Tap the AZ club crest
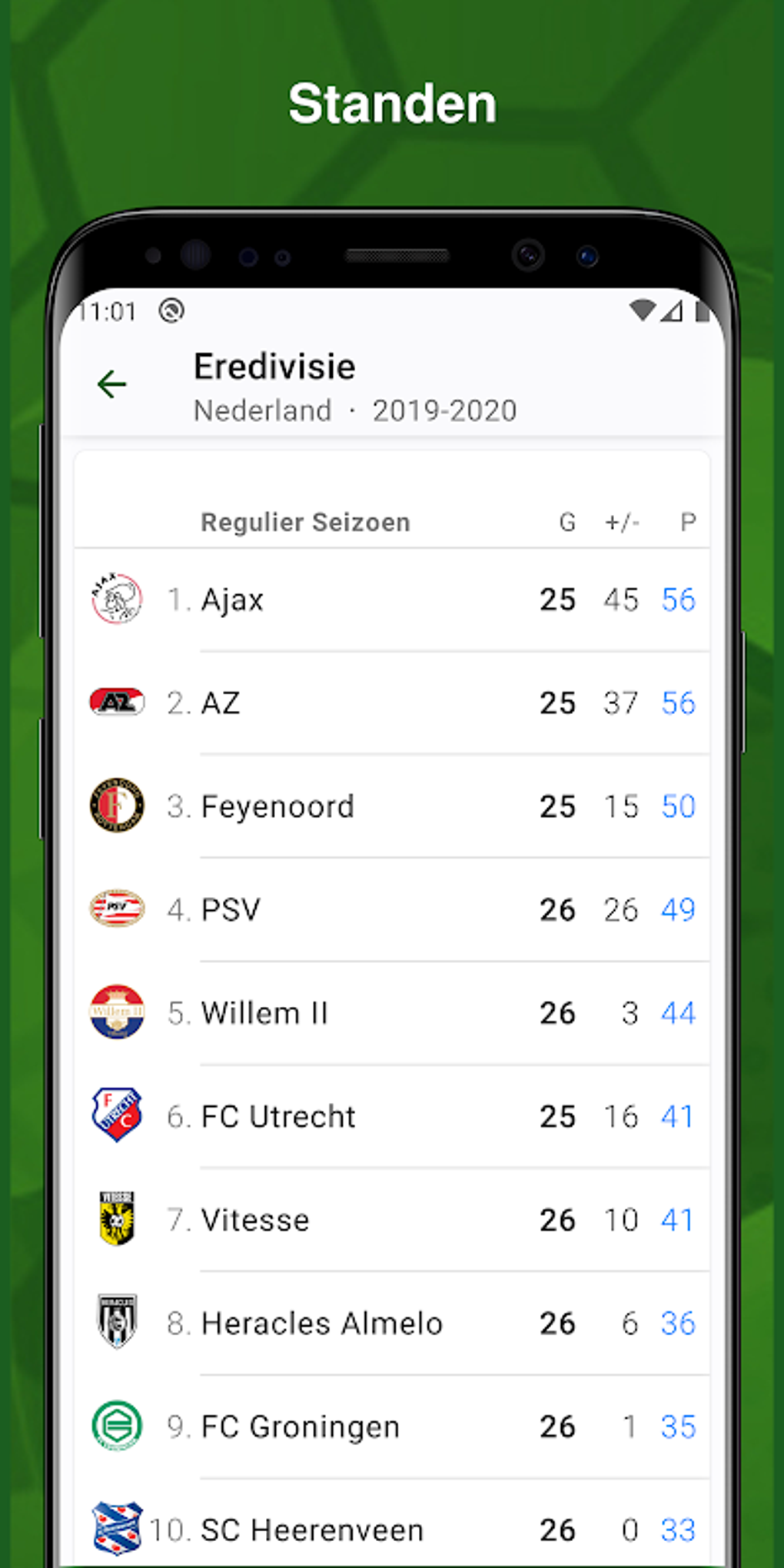The image size is (784, 1568). (x=116, y=703)
